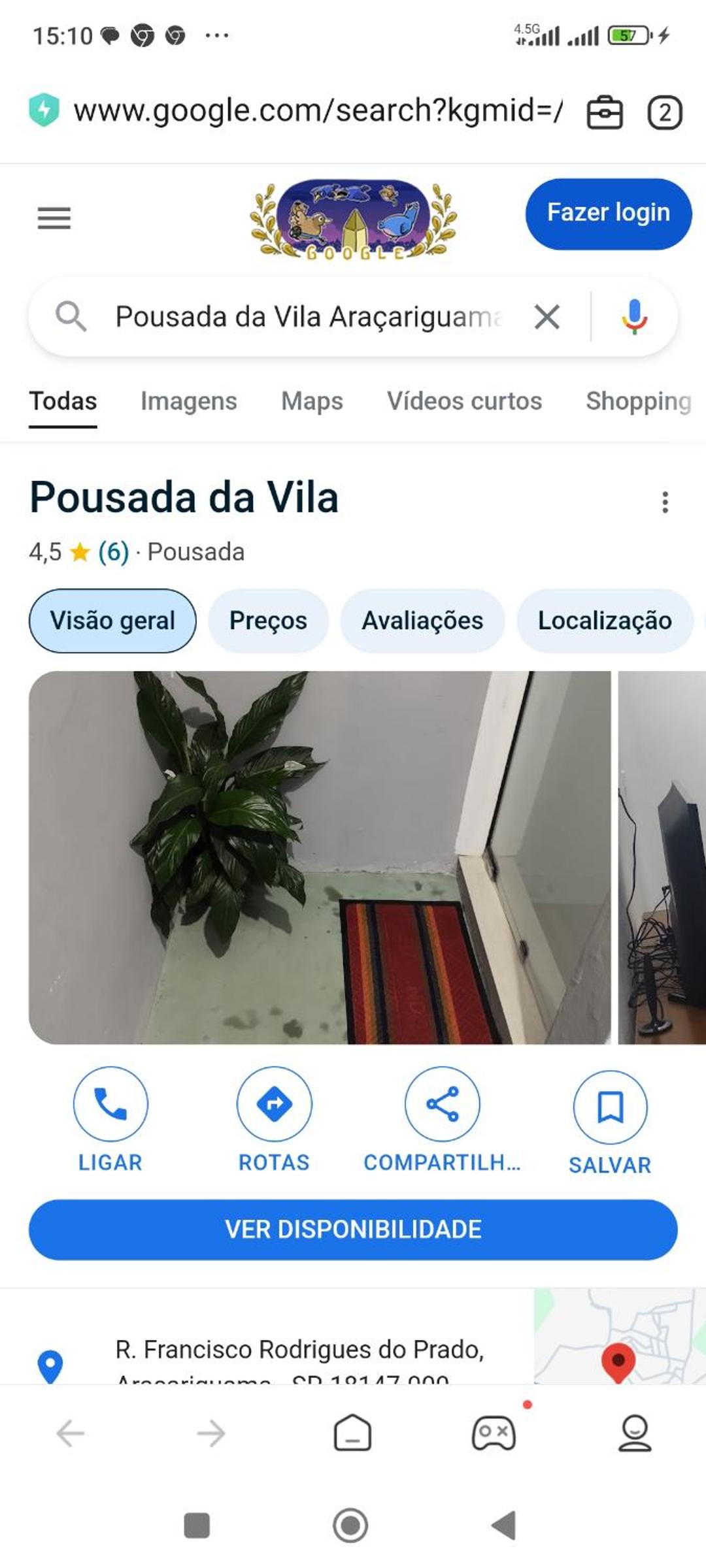Tap the Fazer login button
This screenshot has height=1568, width=706.
608,214
